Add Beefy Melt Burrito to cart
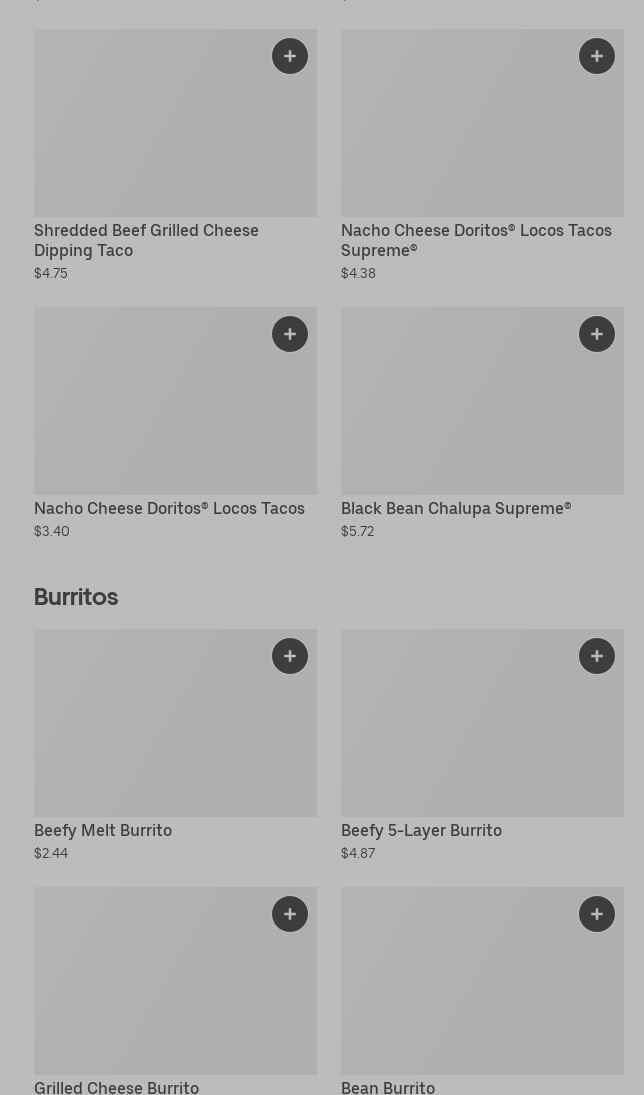Viewport: 644px width, 1095px height. [x=290, y=656]
